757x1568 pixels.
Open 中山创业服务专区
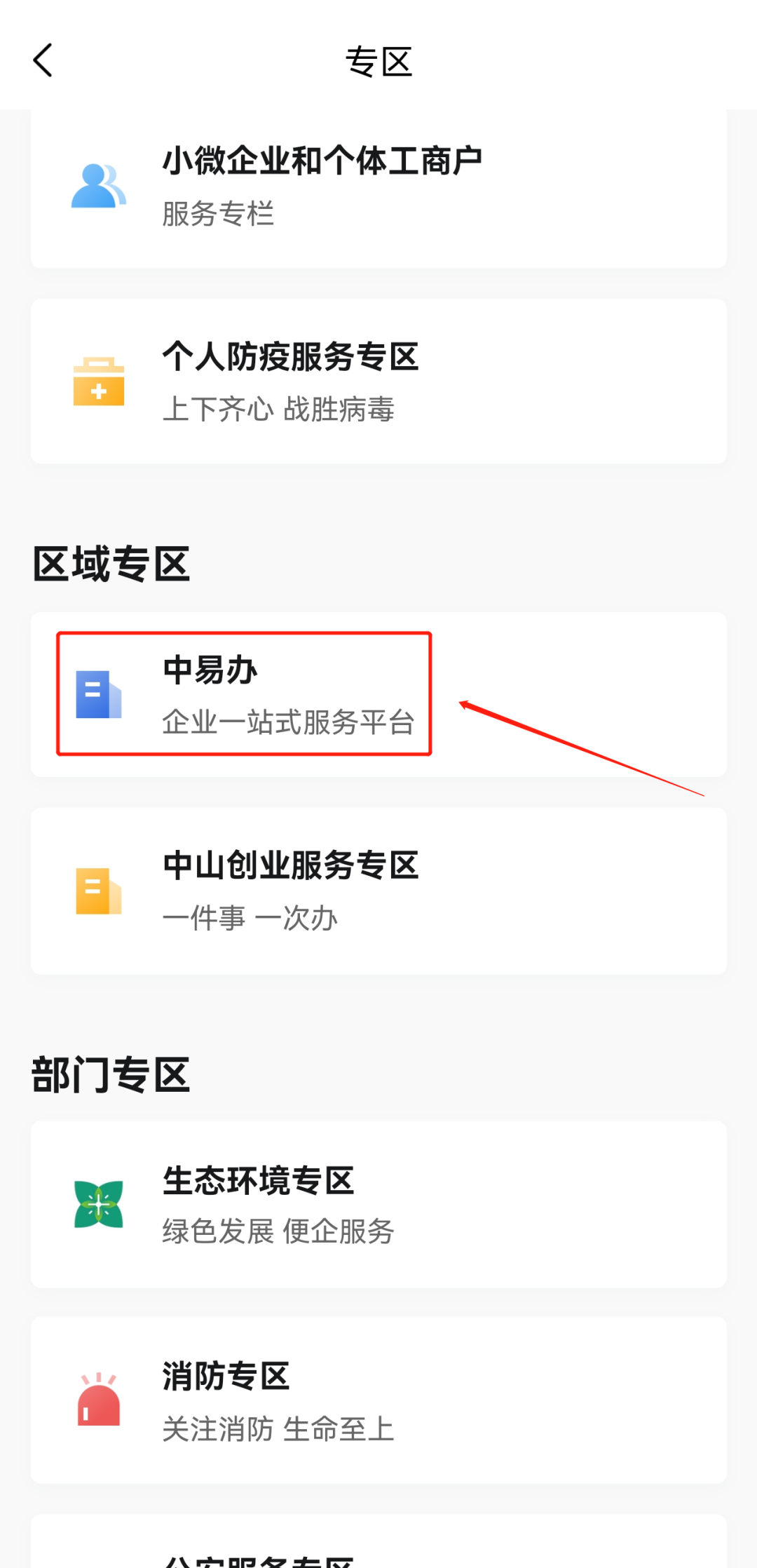tap(378, 891)
